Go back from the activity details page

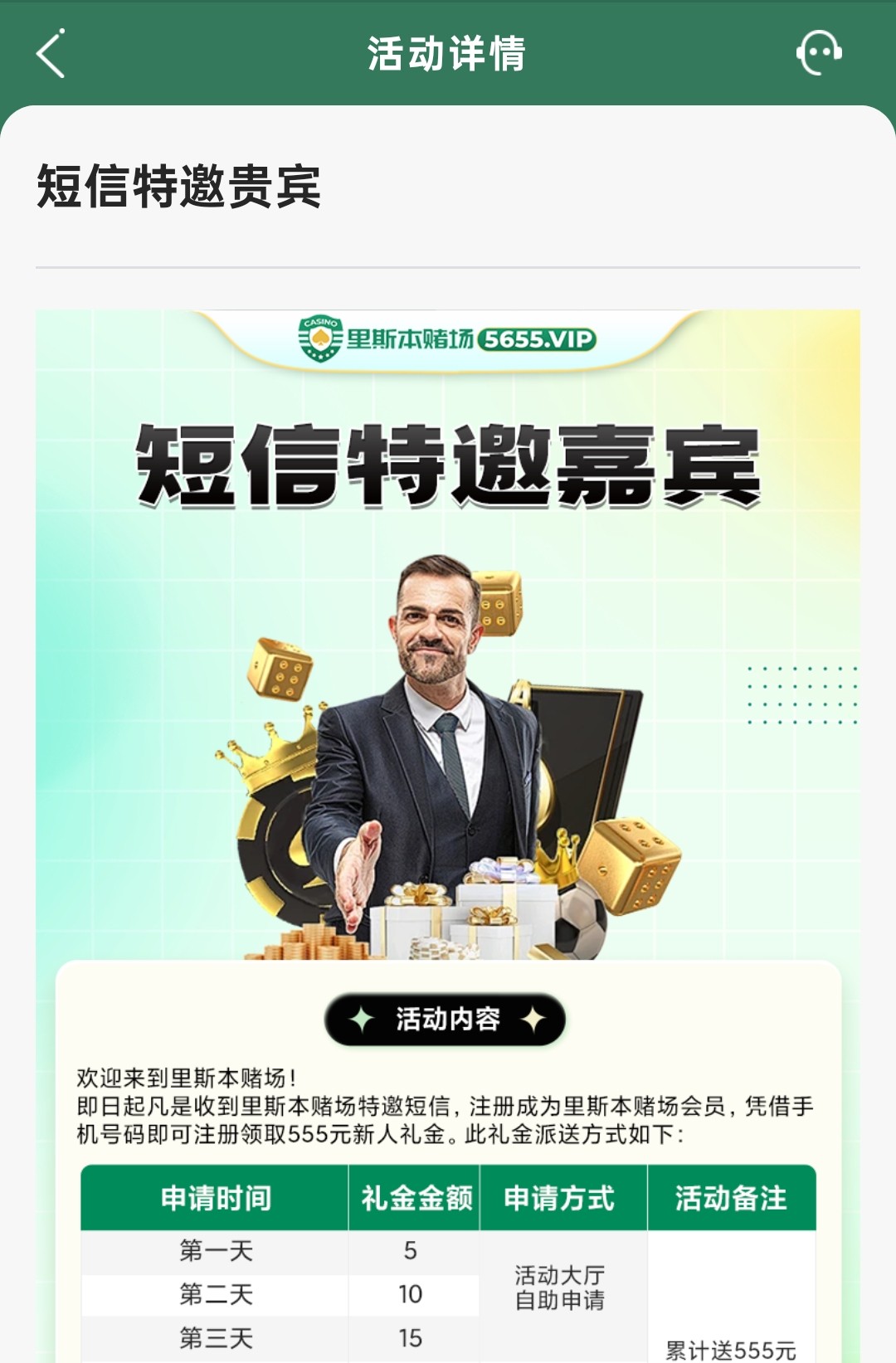click(51, 54)
